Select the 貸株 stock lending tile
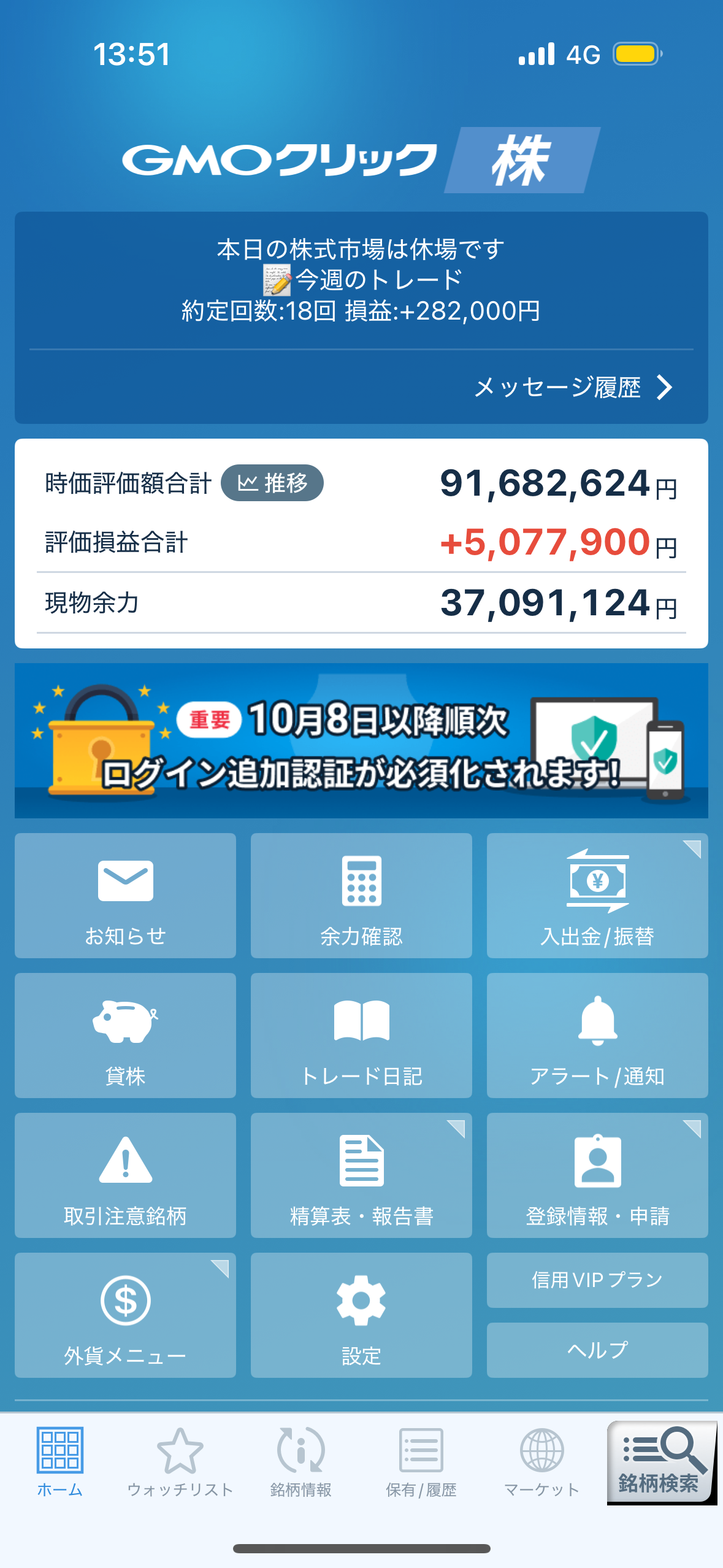This screenshot has width=723, height=1568. tap(125, 1036)
